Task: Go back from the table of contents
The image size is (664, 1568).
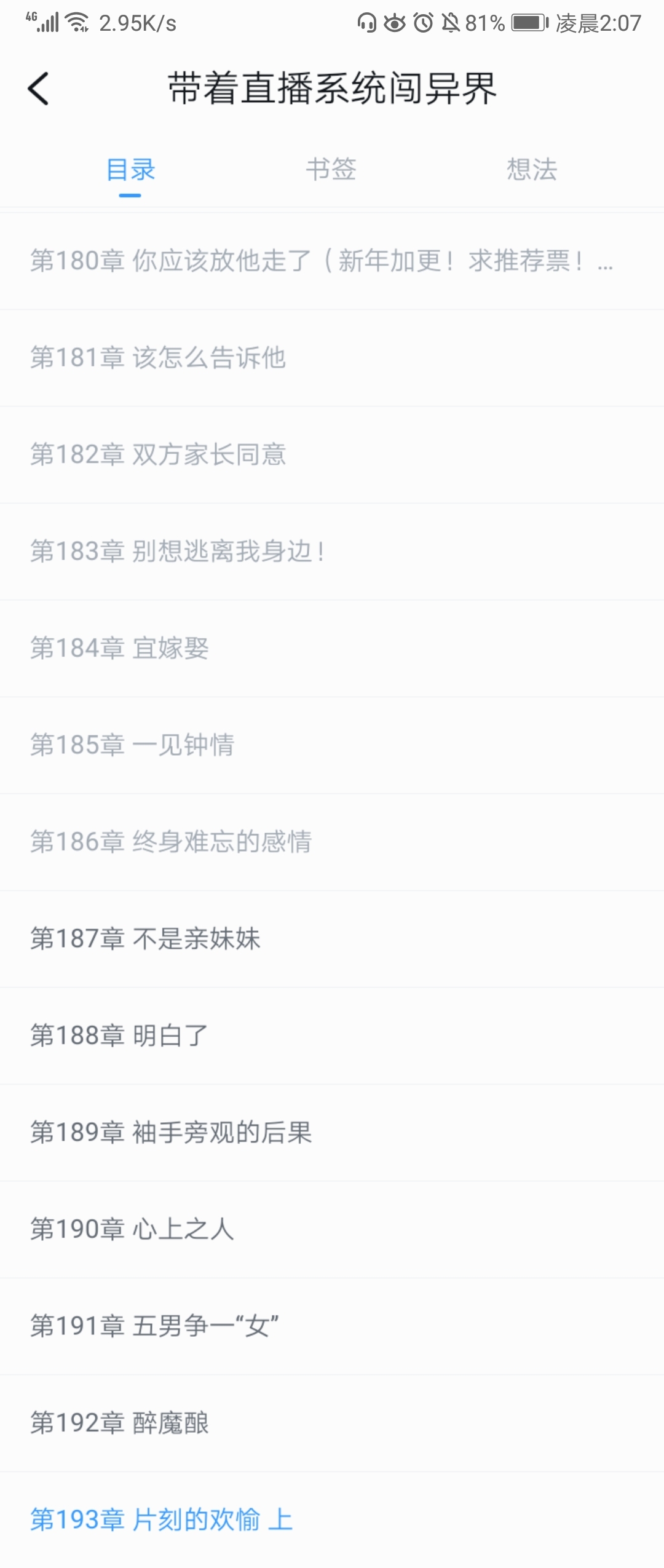Action: coord(38,89)
